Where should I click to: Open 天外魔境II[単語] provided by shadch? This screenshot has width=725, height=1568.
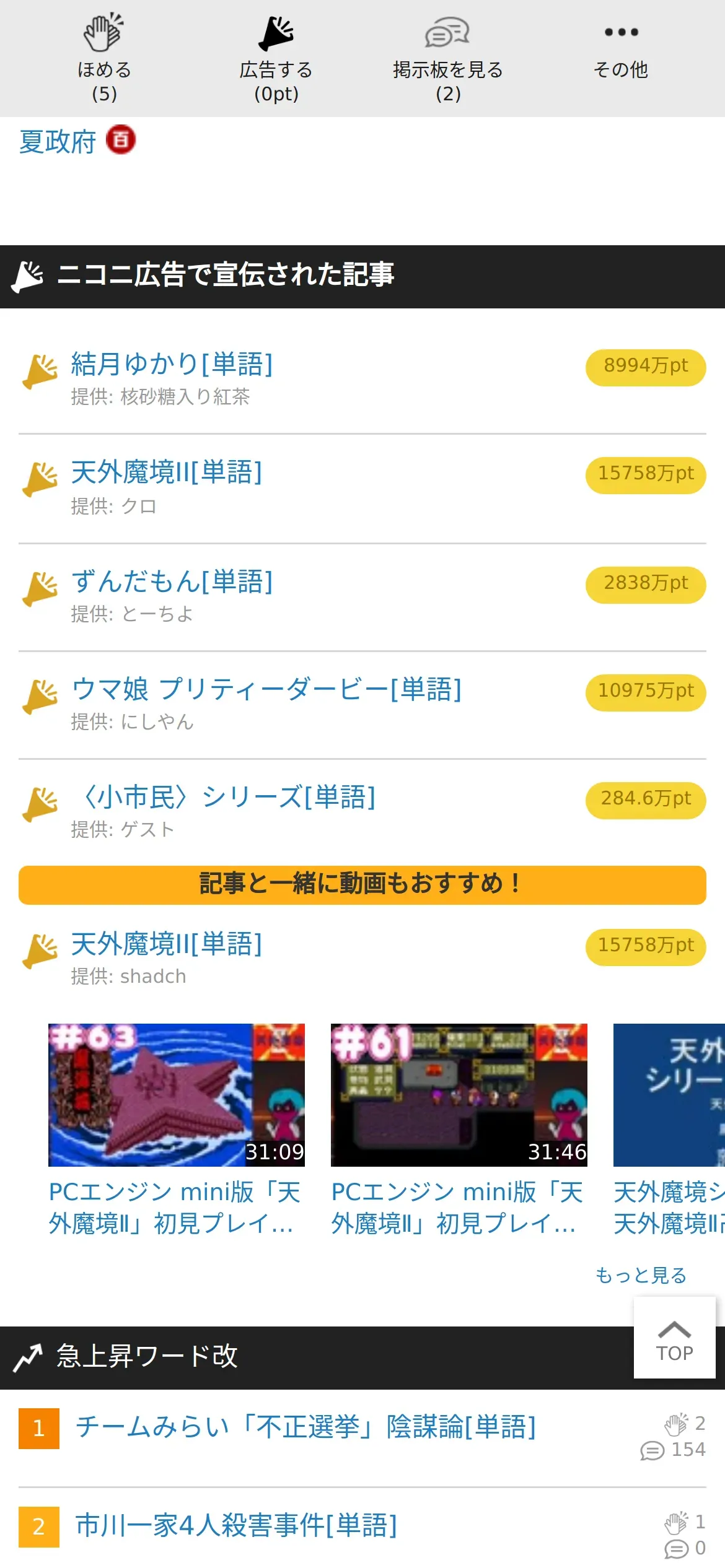[x=166, y=944]
